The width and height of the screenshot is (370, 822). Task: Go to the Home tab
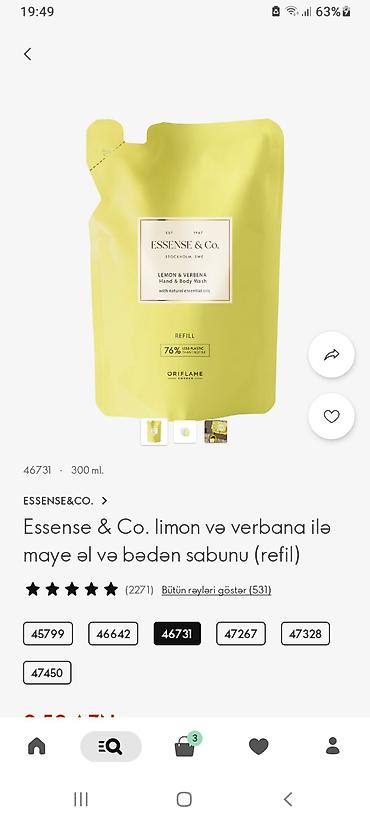pos(37,746)
